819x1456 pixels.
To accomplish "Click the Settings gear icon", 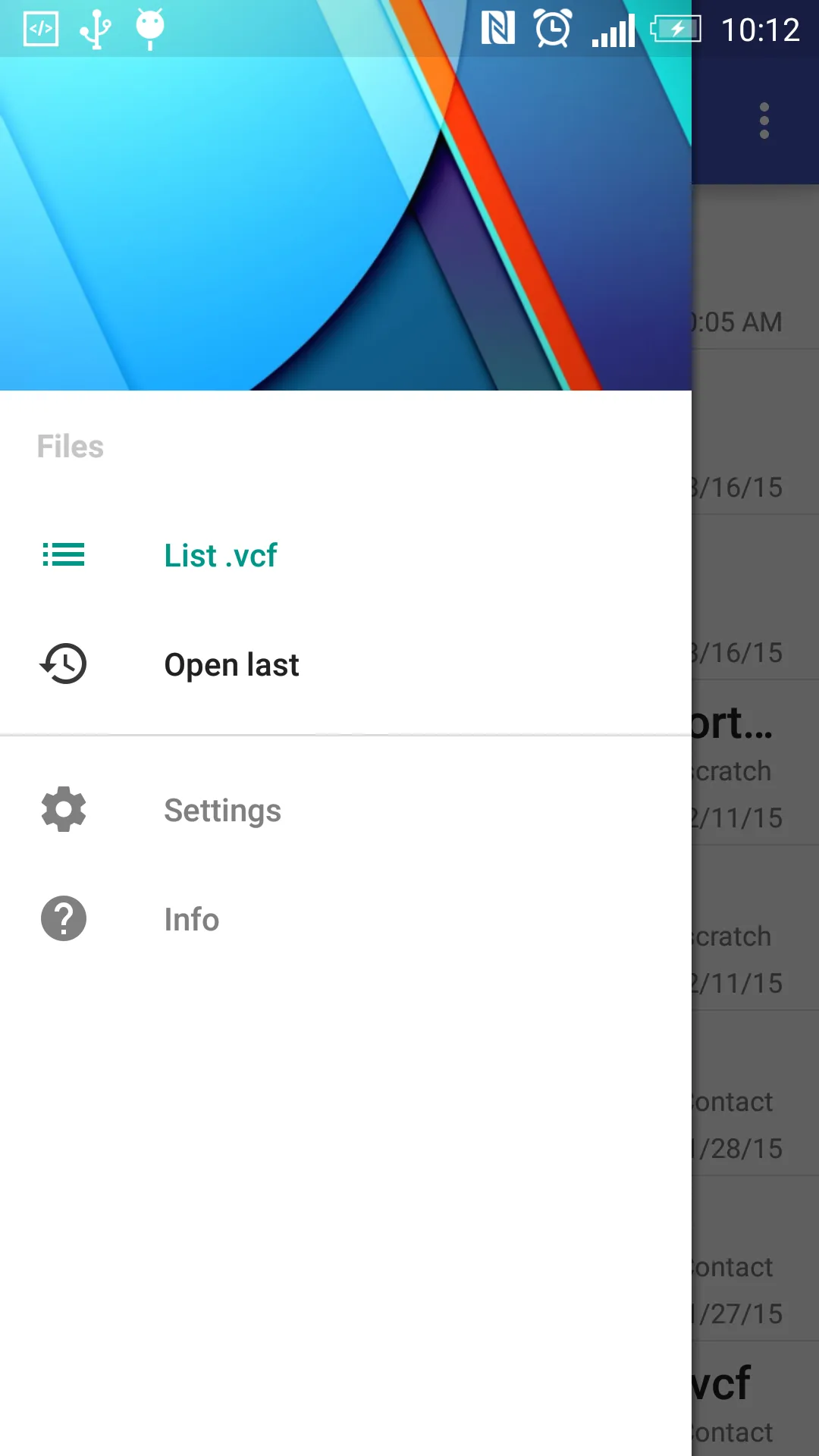I will click(63, 809).
